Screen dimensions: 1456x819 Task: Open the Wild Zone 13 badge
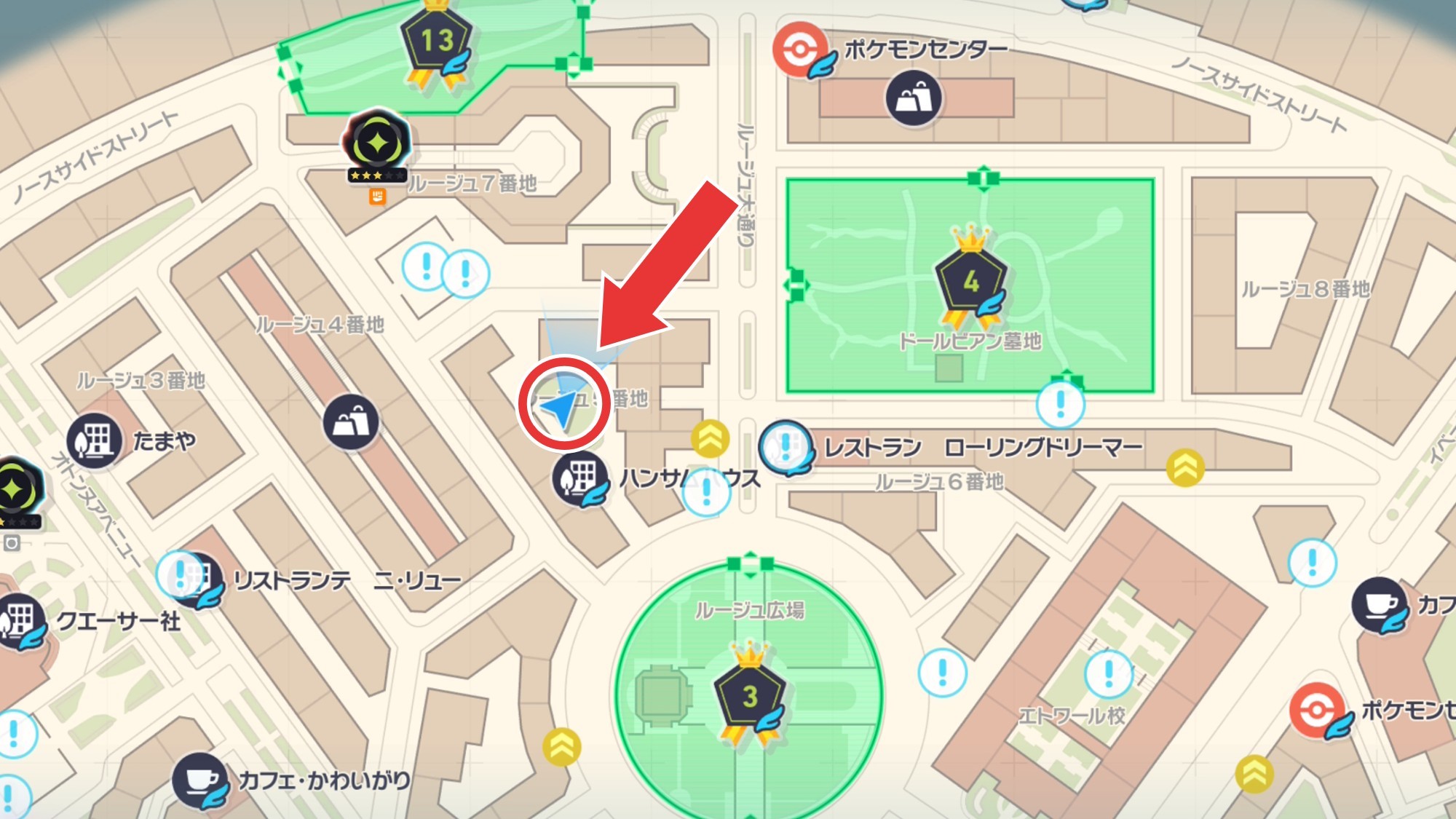[x=437, y=41]
